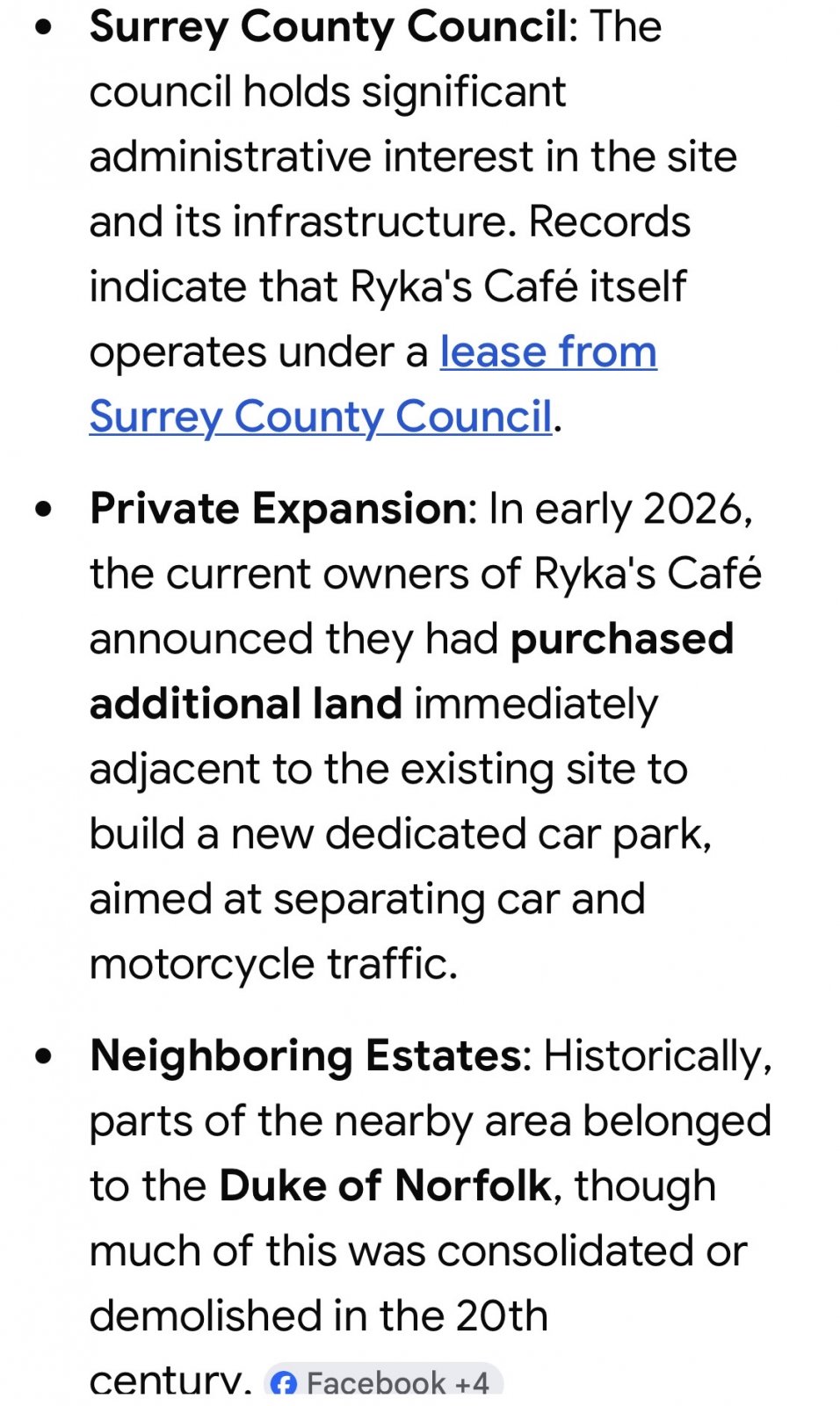
Task: Open the Facebook +4 sources chip
Action: tap(382, 1381)
